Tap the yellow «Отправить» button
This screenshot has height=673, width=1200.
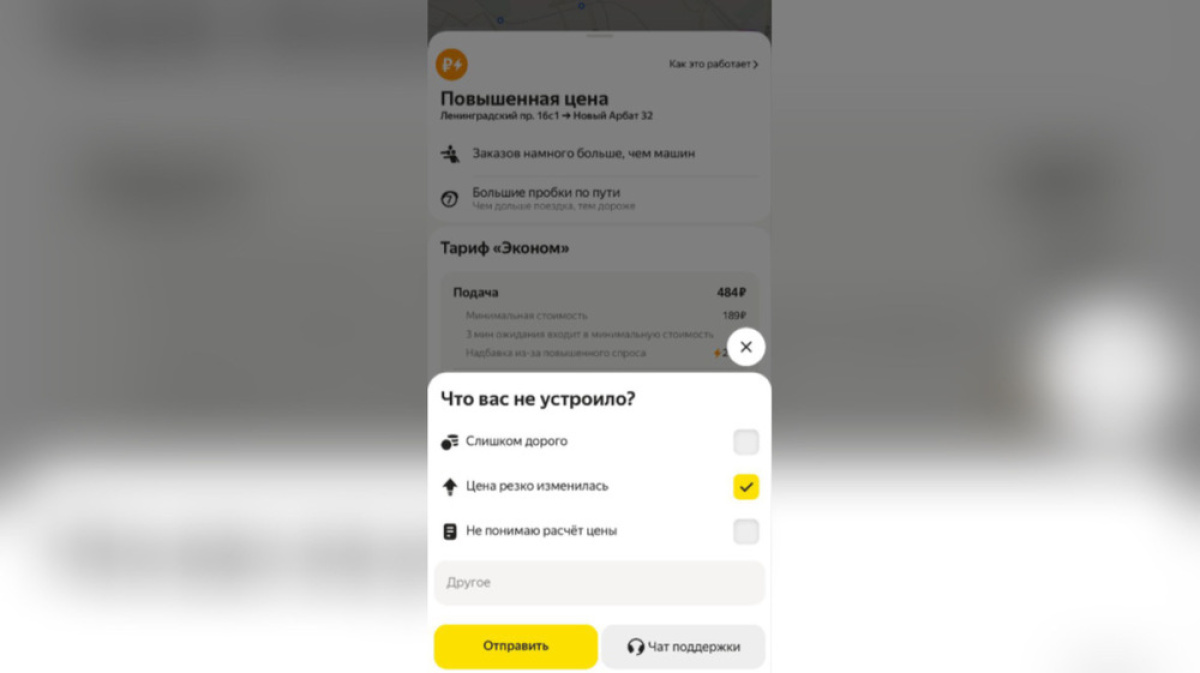(515, 646)
